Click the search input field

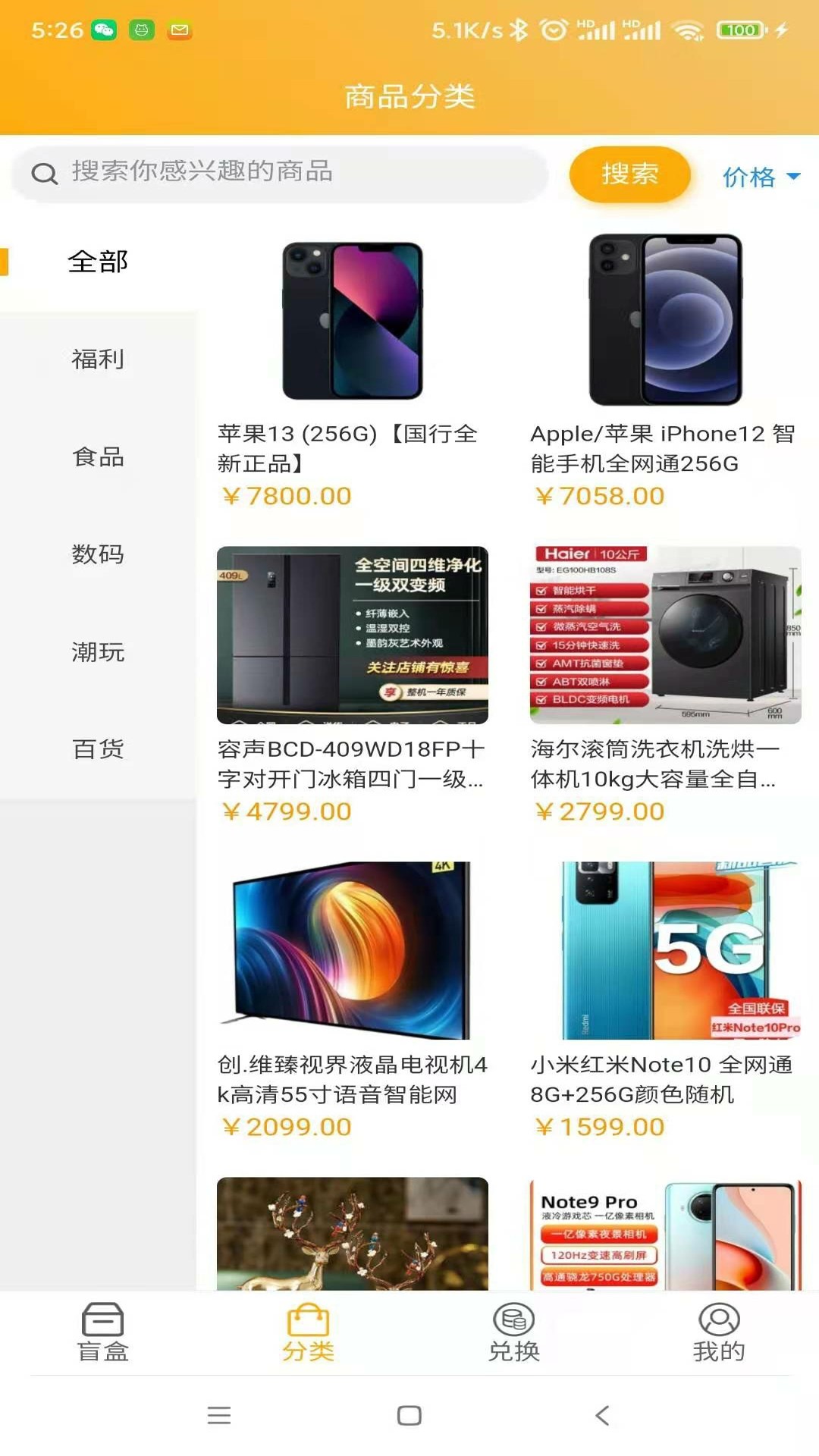[x=281, y=174]
